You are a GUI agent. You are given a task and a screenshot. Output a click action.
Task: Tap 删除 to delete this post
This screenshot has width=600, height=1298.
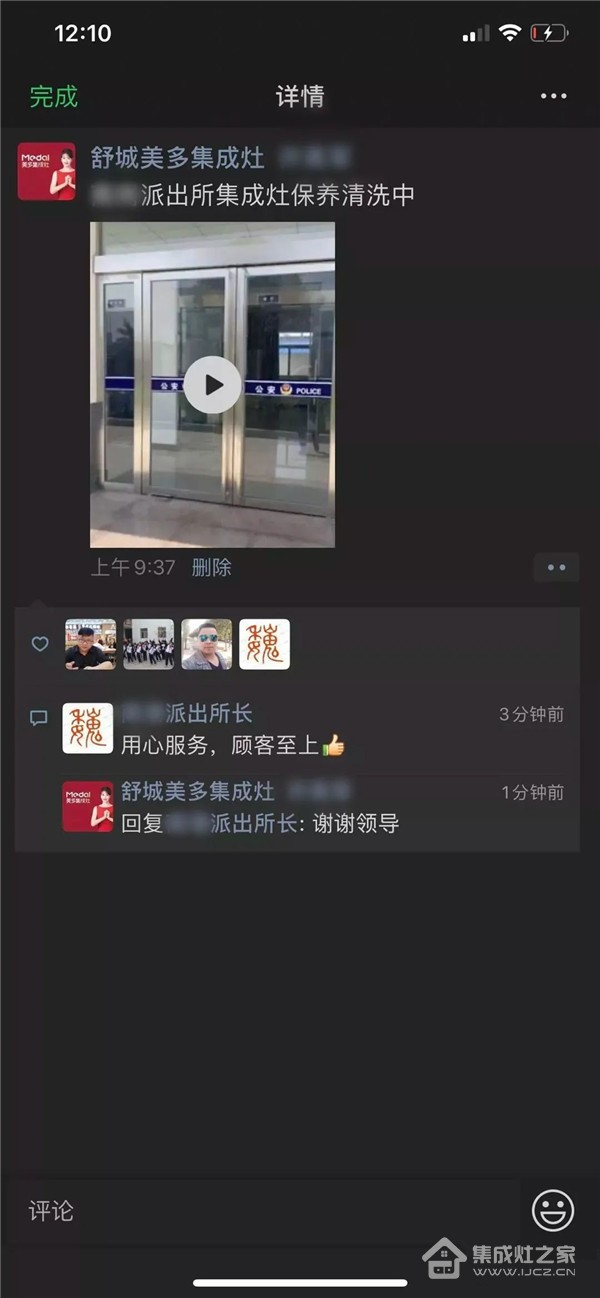click(x=211, y=567)
